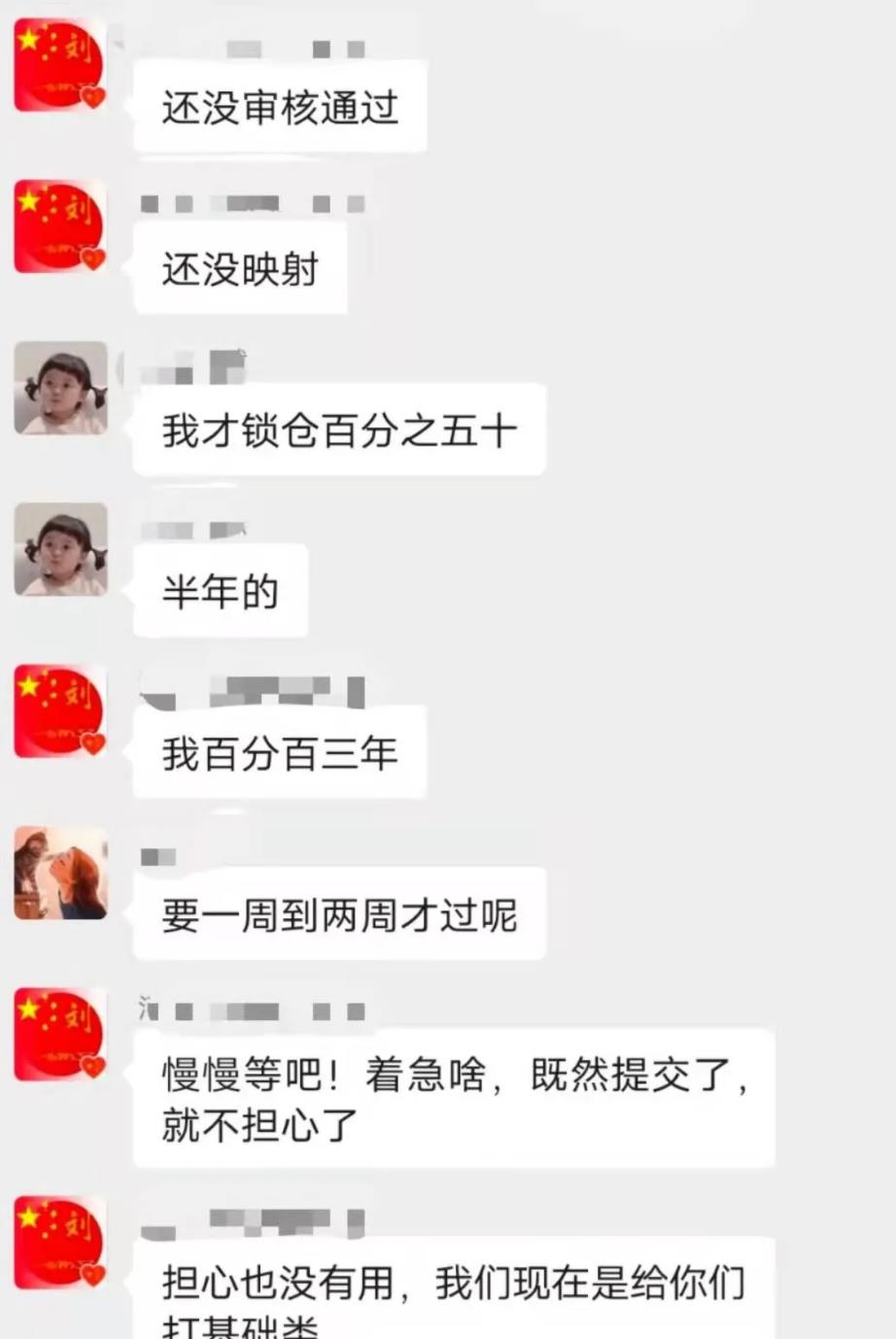Open the avatar beside '半年的' message
Viewport: 896px width, 1339px height.
[x=60, y=549]
